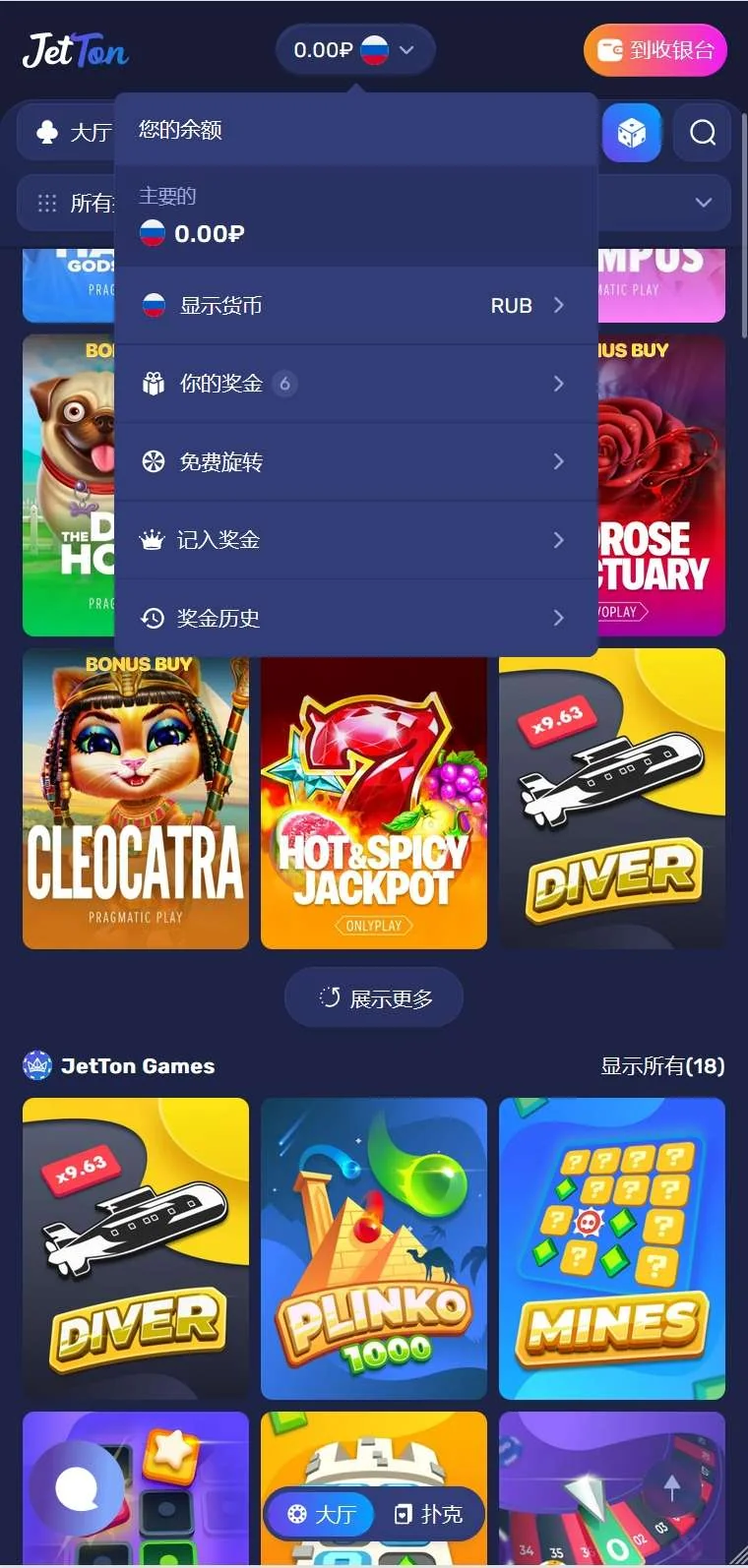Open the search icon
Image resolution: width=748 pixels, height=1568 pixels.
pos(702,132)
